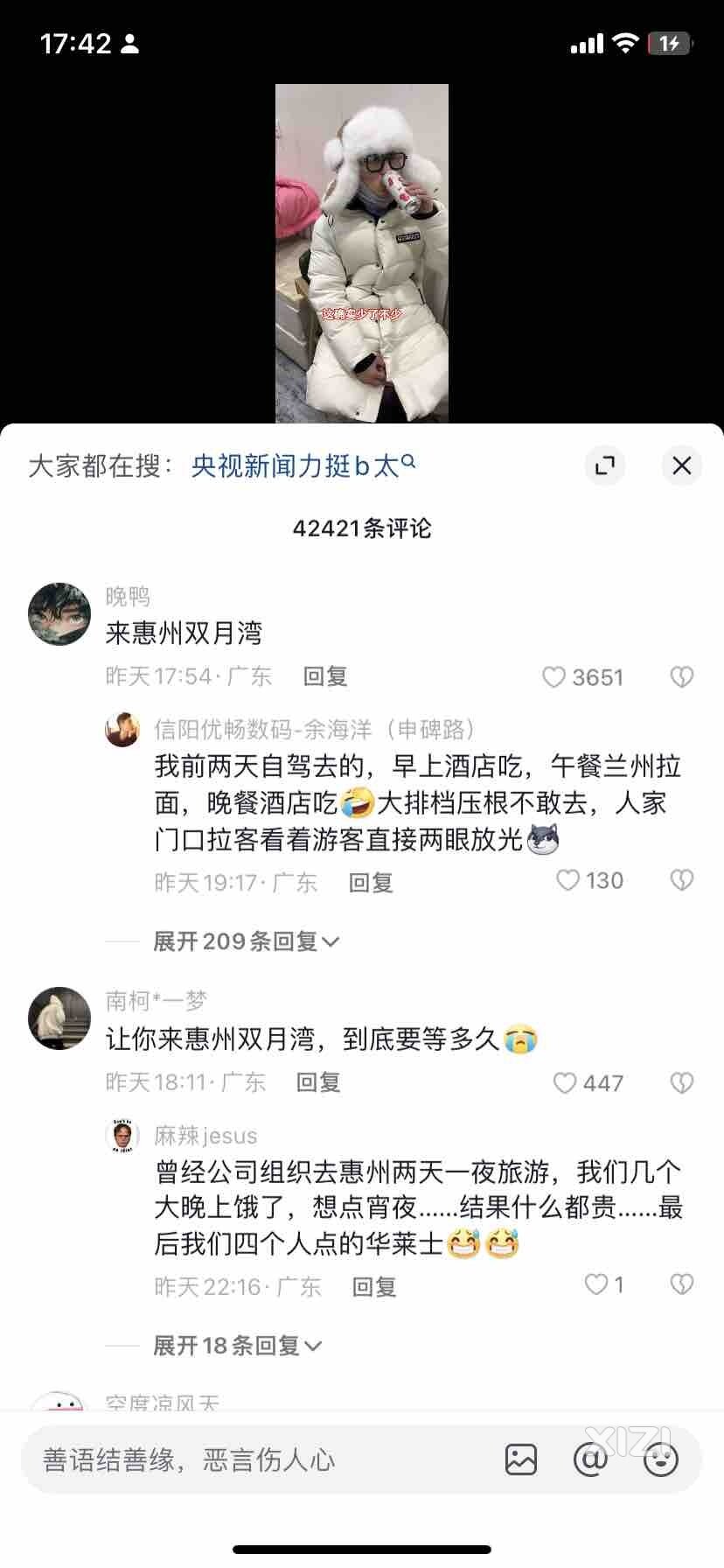The width and height of the screenshot is (724, 1568).
Task: Expand comments to full screen
Action: pos(604,465)
